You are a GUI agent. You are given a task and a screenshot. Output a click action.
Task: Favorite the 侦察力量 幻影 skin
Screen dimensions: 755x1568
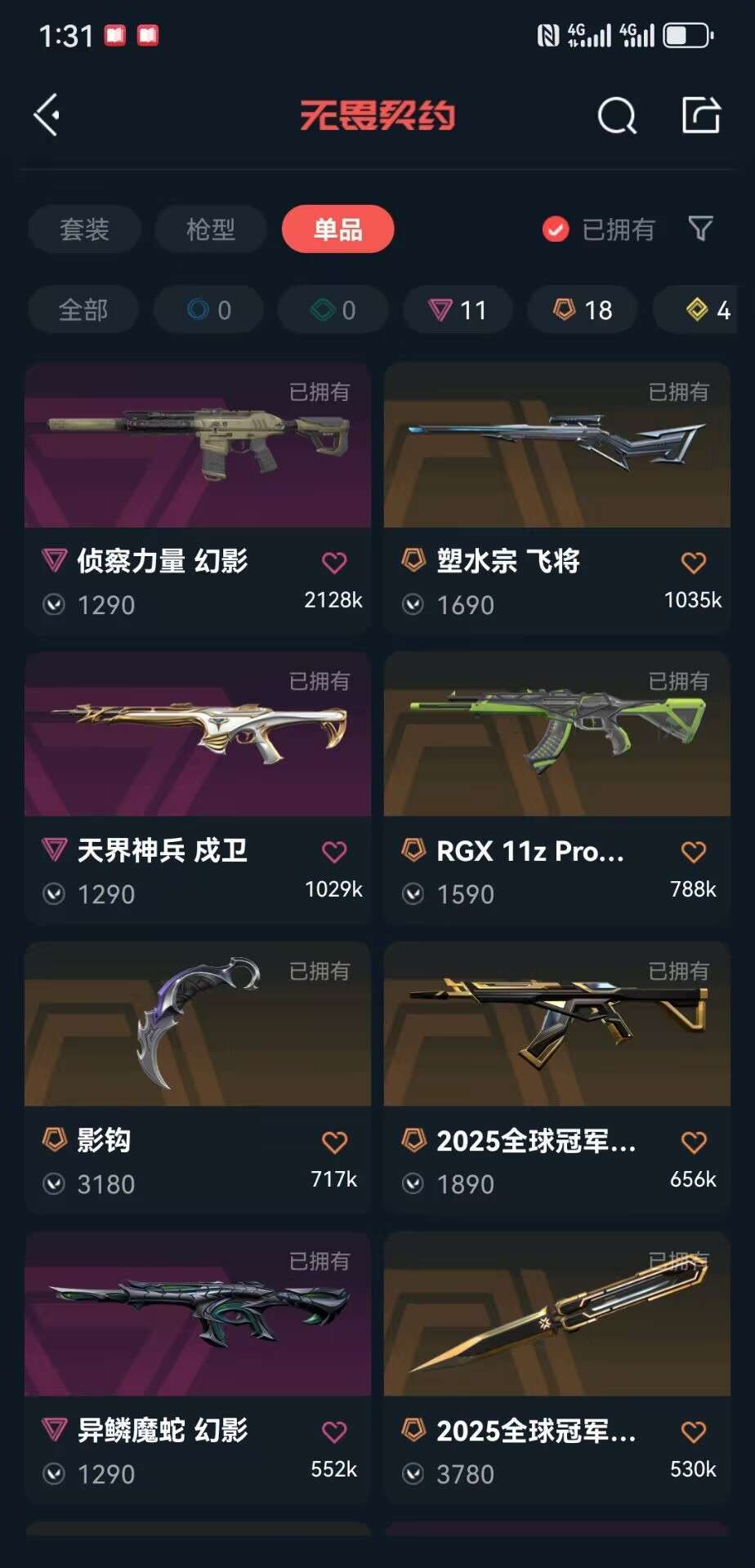click(333, 561)
